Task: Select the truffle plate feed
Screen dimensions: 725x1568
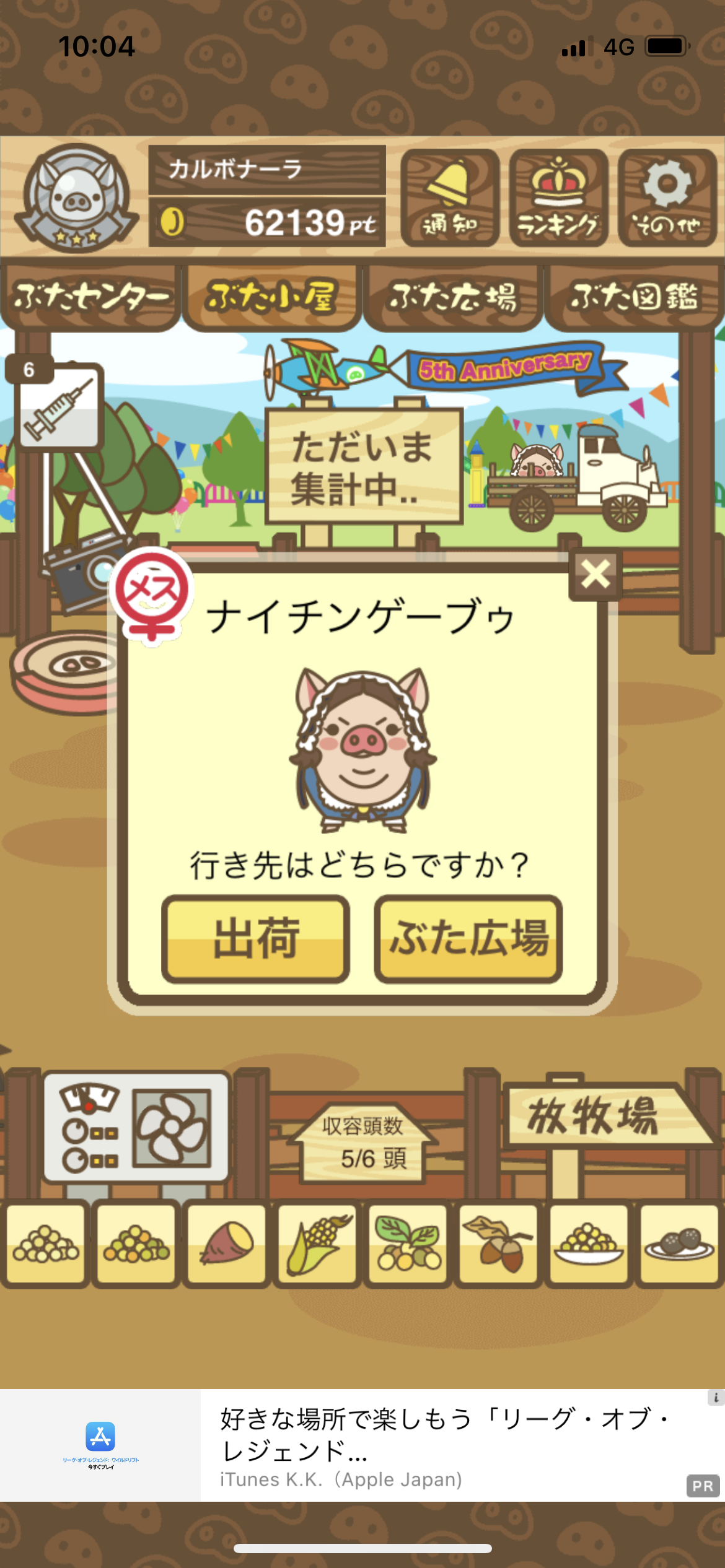Action: coord(679,1243)
